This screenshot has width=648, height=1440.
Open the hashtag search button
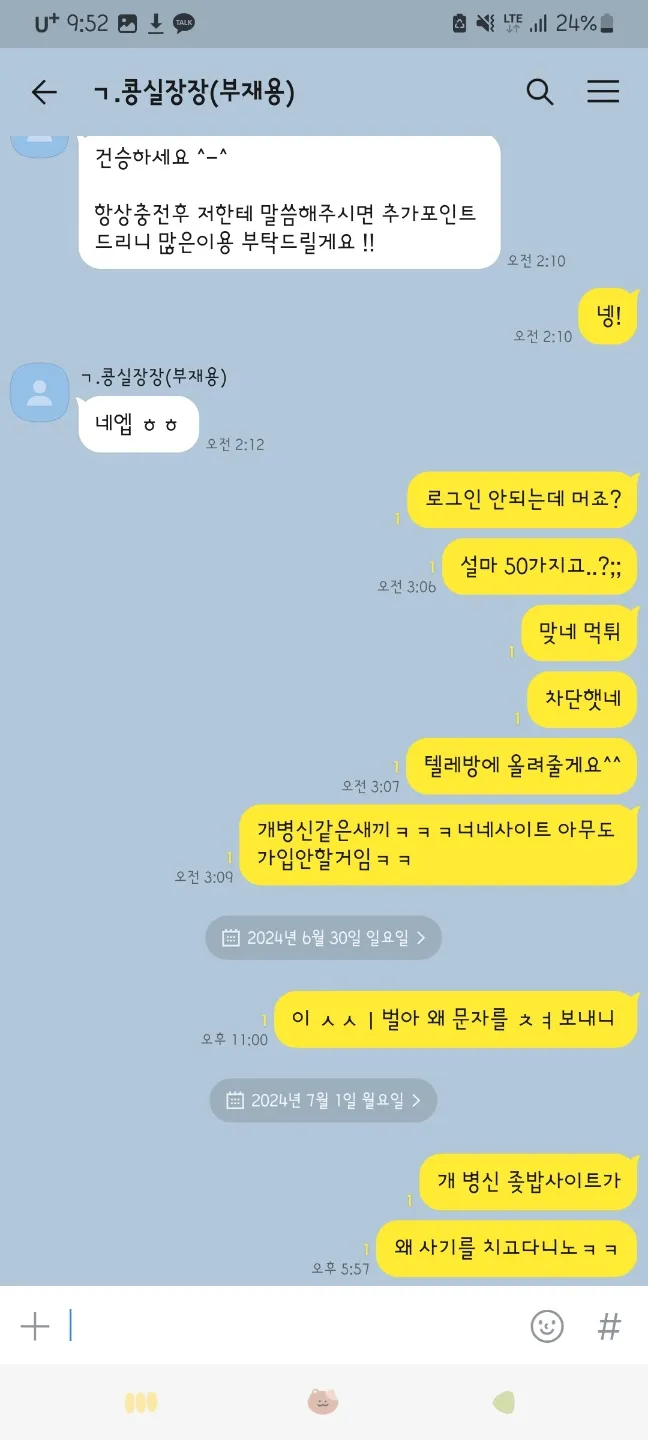[x=609, y=1326]
